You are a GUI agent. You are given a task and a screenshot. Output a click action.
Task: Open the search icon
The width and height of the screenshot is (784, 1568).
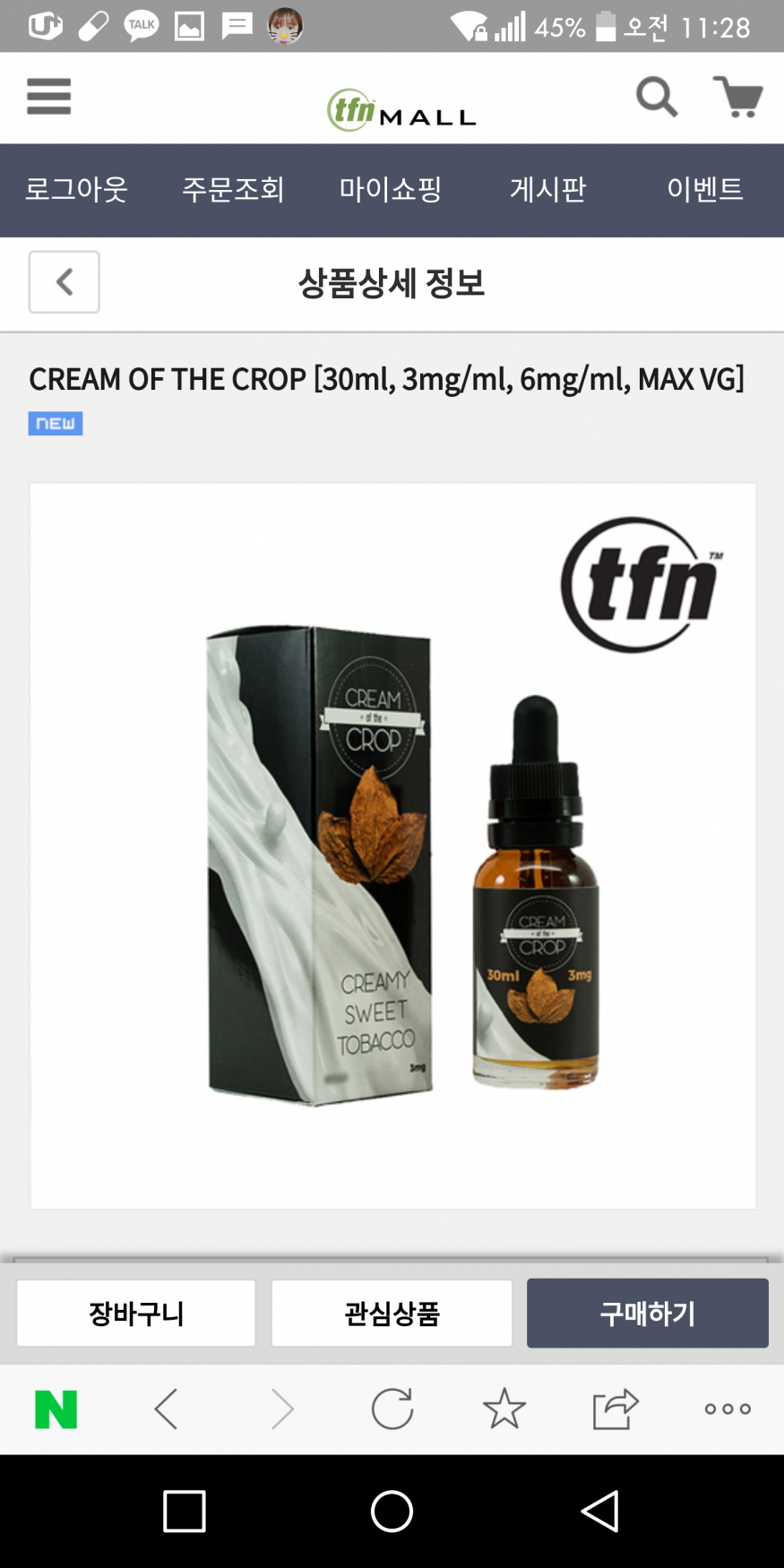tap(656, 96)
